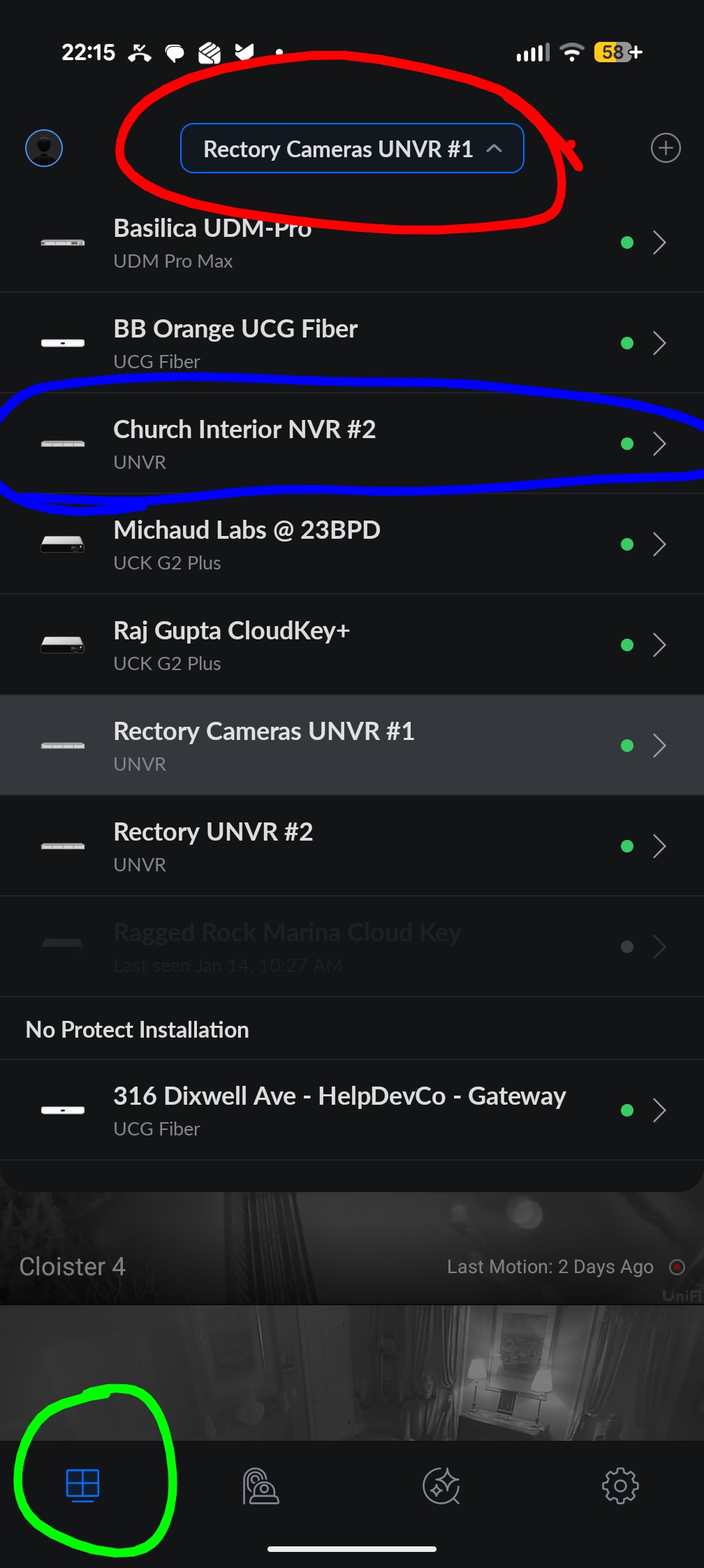
Task: Open the settings gear tab
Action: (620, 1486)
